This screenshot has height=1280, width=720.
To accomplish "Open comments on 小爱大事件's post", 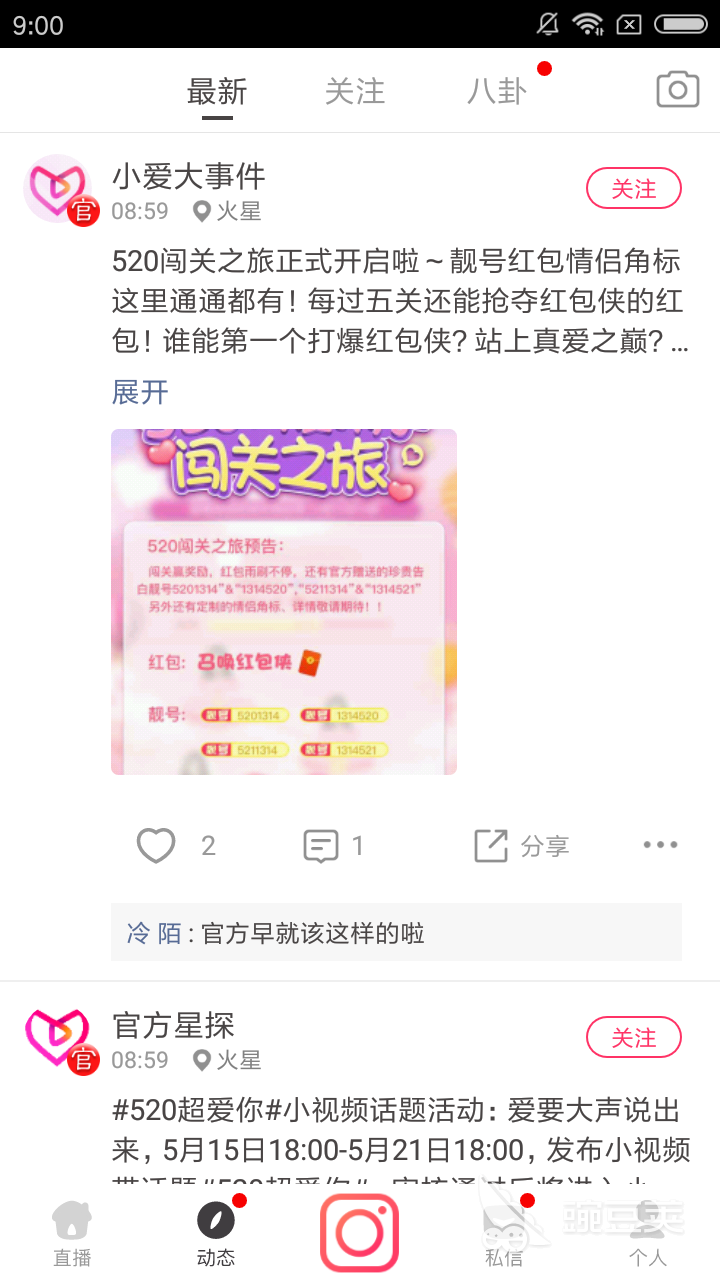I will click(x=321, y=846).
